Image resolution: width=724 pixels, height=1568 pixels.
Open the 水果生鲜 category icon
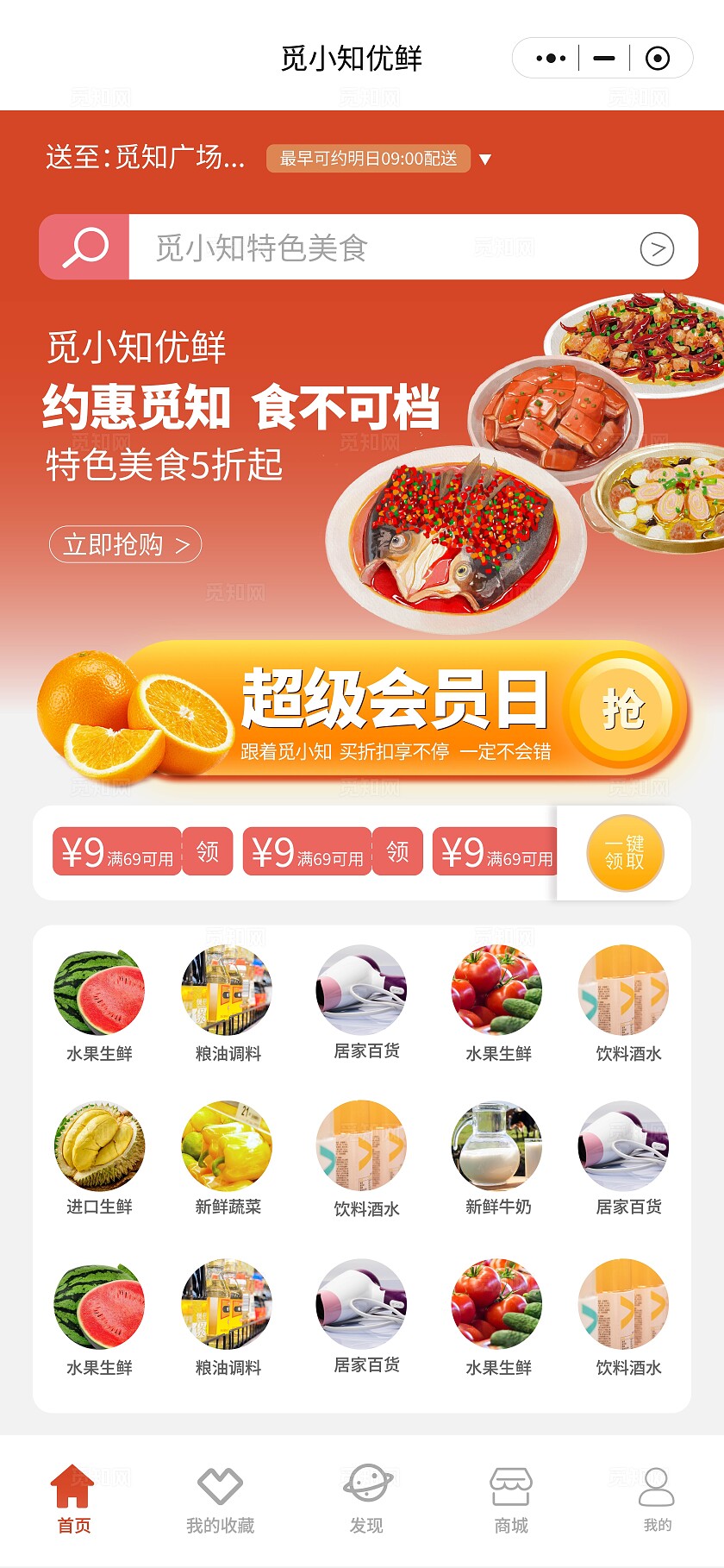(x=97, y=990)
